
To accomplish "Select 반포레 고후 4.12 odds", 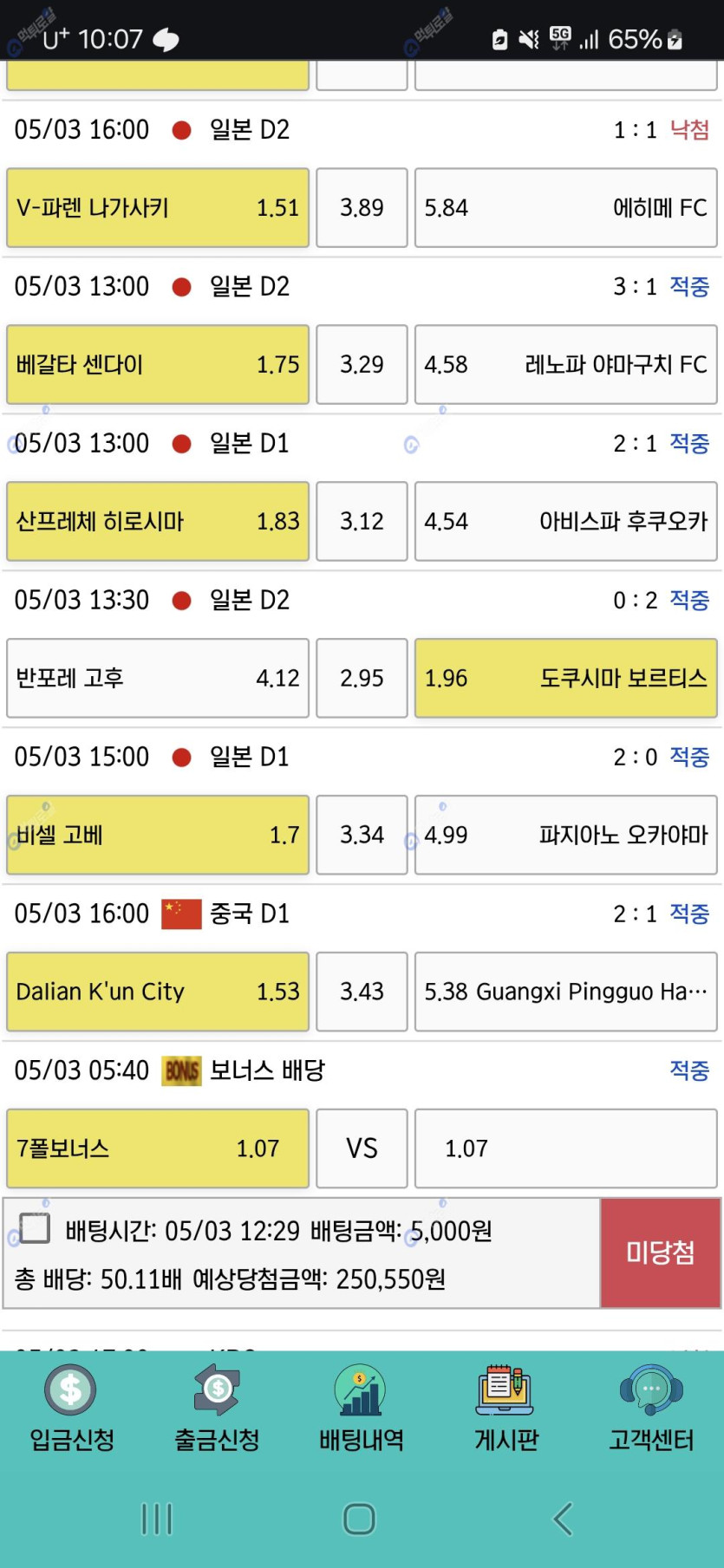I will click(x=158, y=679).
